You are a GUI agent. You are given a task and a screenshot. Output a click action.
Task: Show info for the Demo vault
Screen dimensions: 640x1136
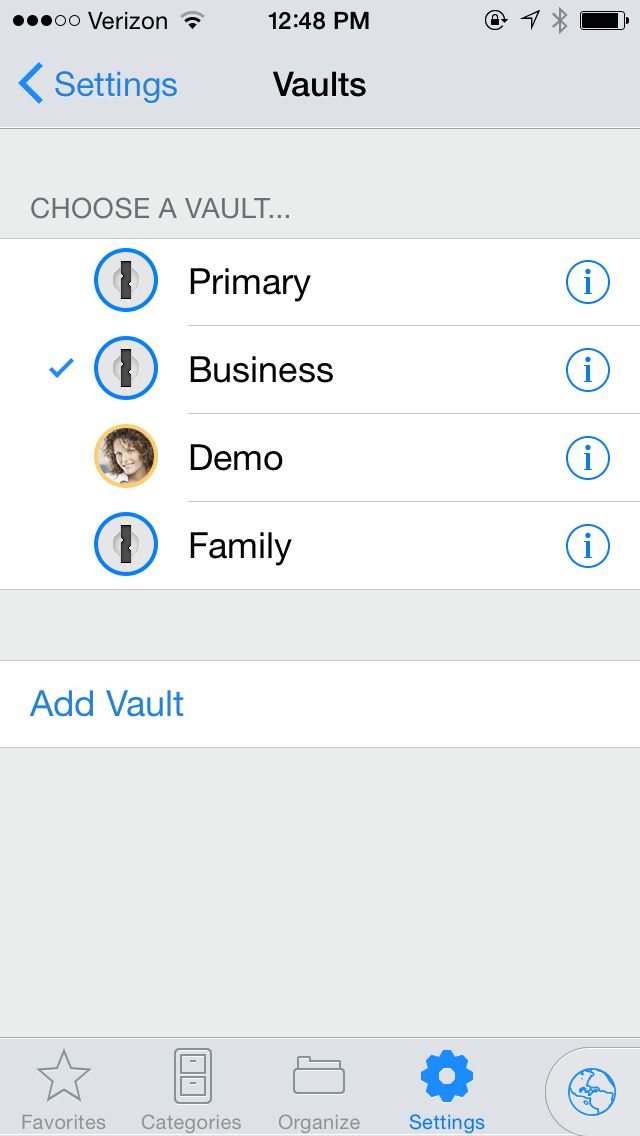pos(588,460)
